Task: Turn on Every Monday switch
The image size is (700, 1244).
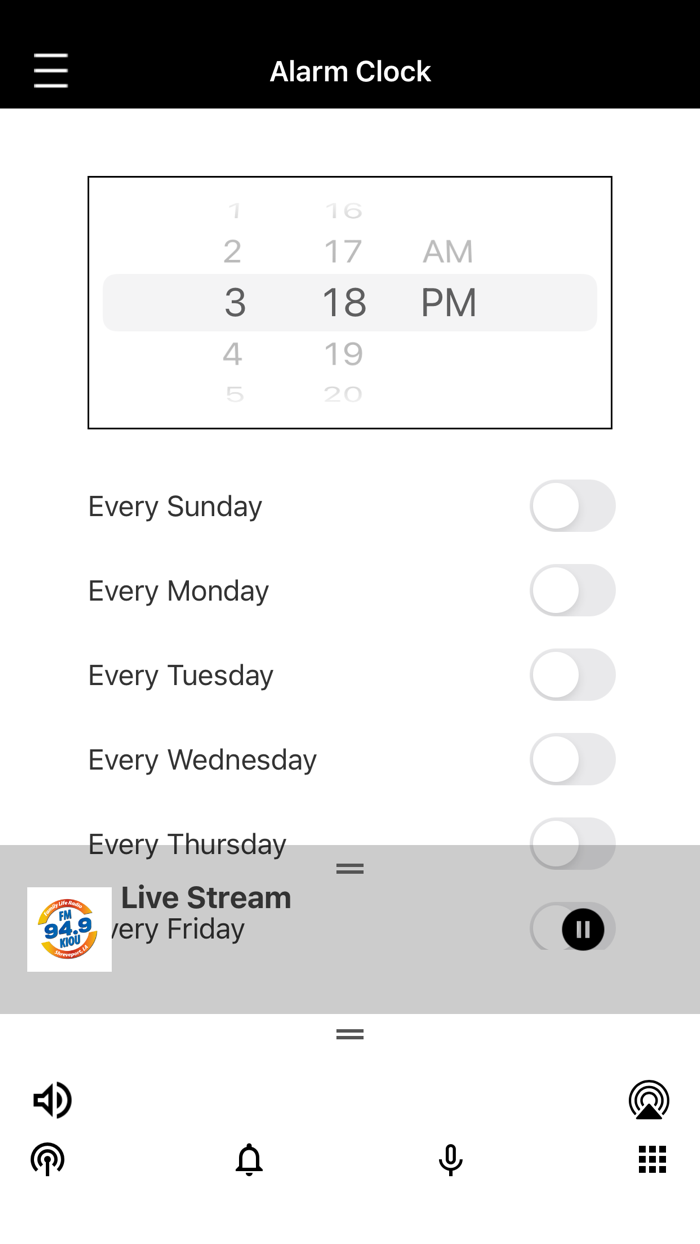Action: (x=572, y=590)
